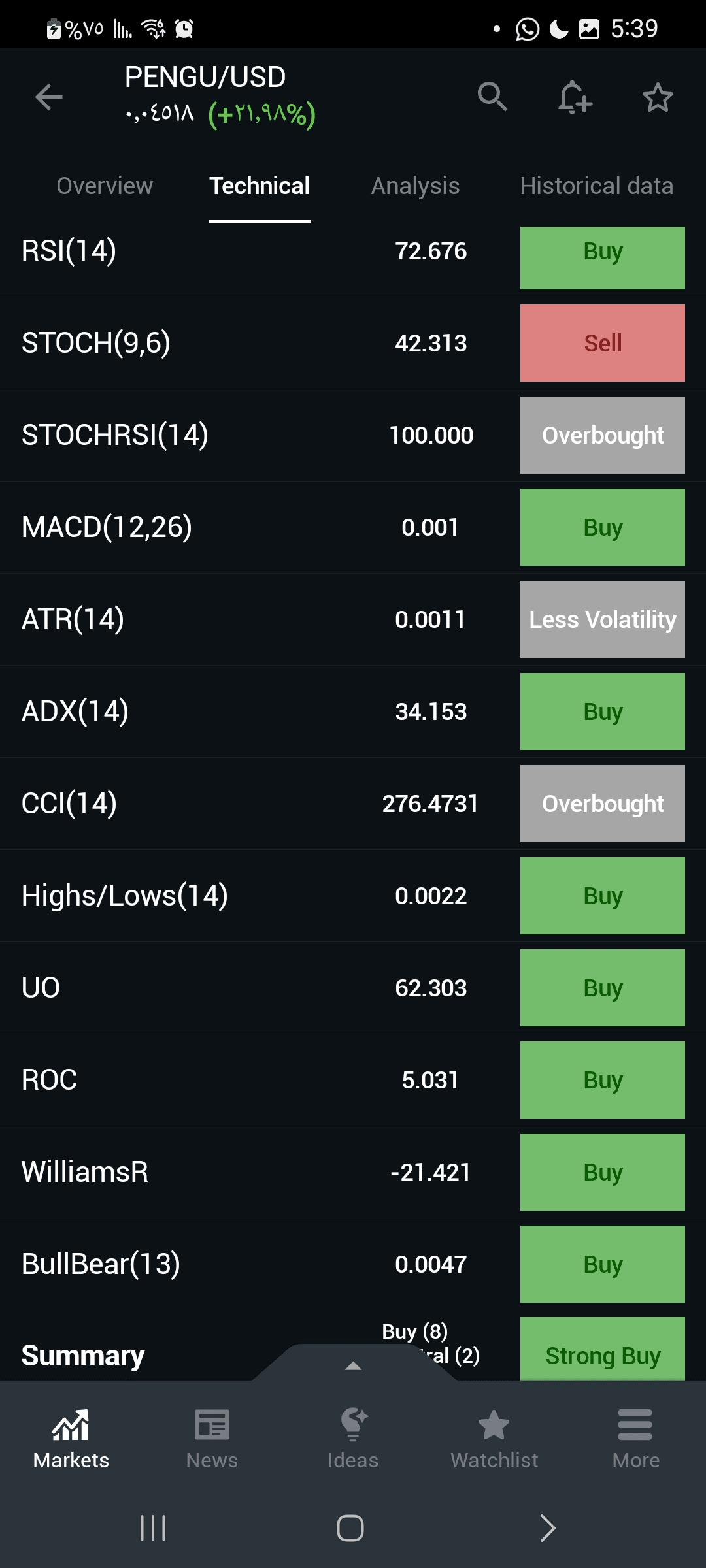The height and width of the screenshot is (1568, 706).
Task: Create a price alert with the bell icon
Action: click(575, 97)
